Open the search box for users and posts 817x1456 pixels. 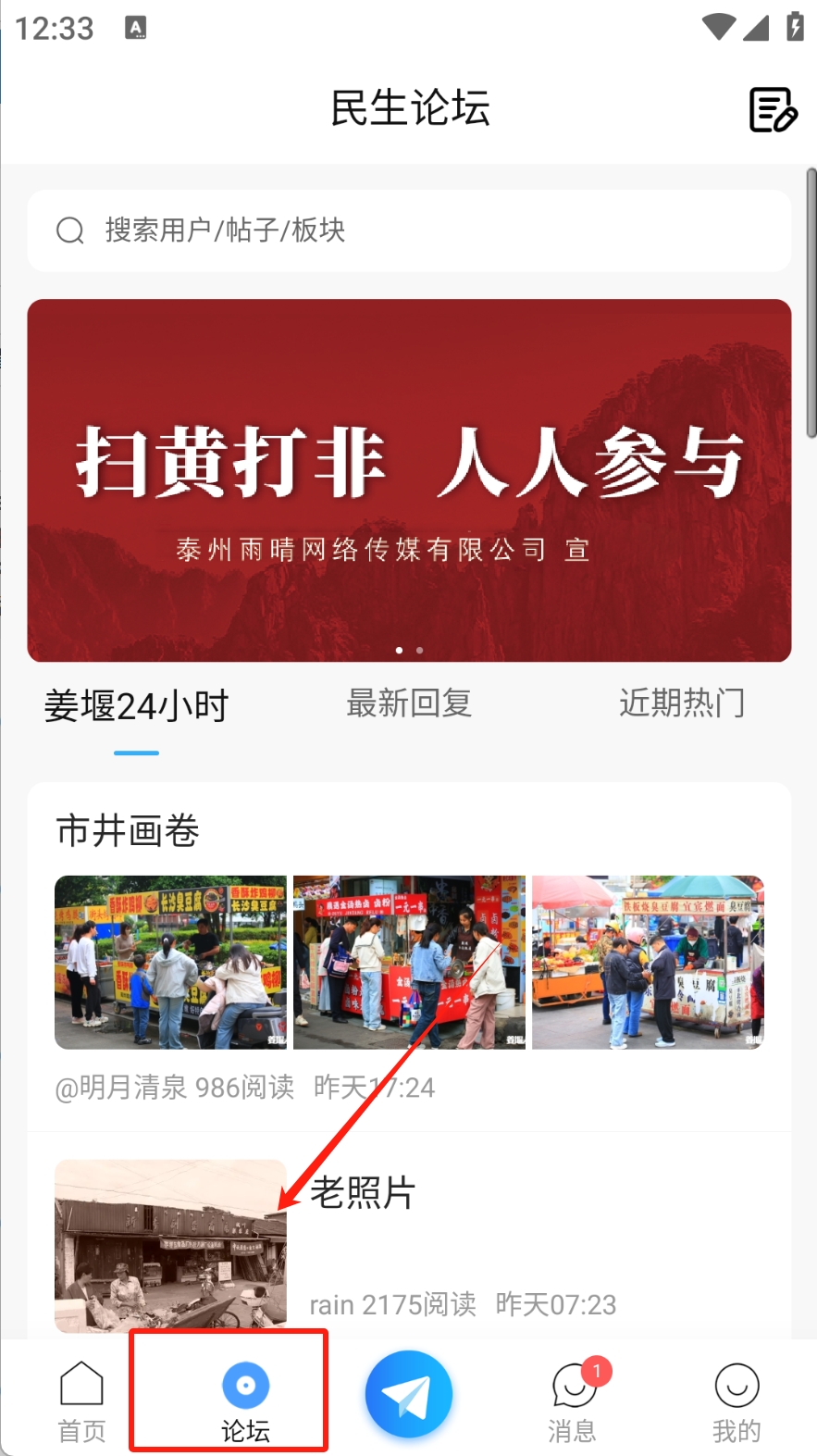point(409,230)
